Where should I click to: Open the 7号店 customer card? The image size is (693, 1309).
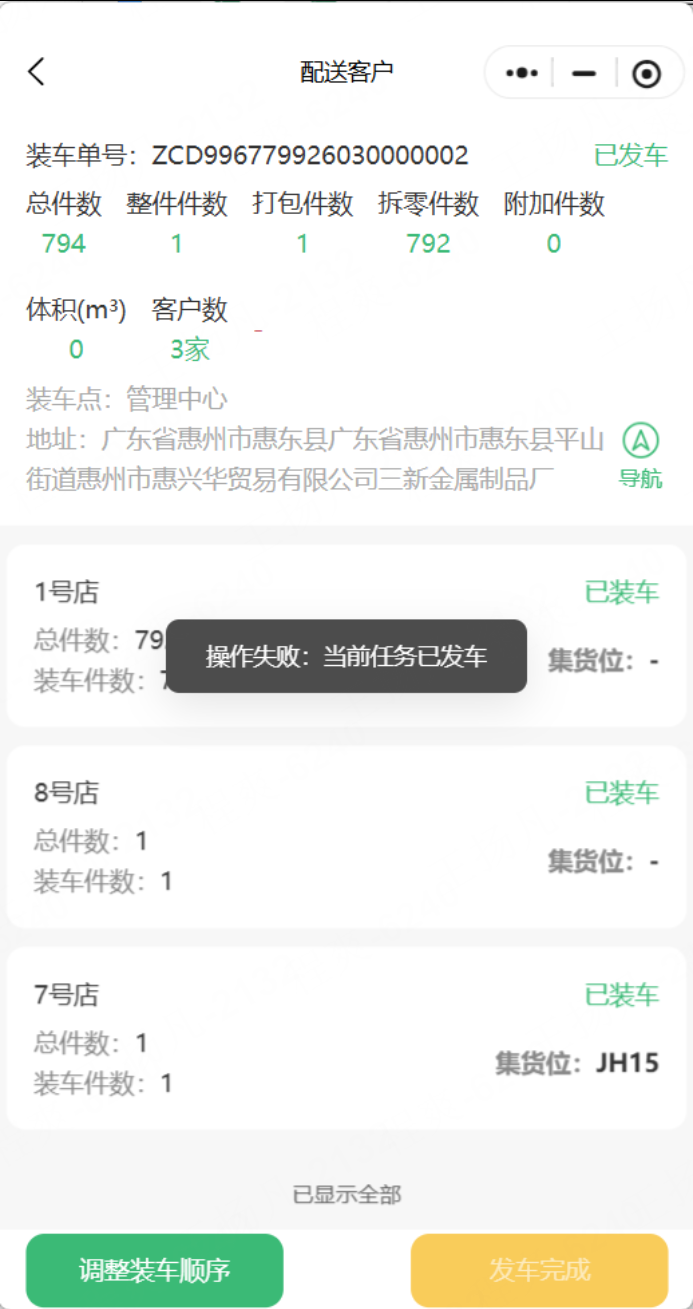(346, 1038)
